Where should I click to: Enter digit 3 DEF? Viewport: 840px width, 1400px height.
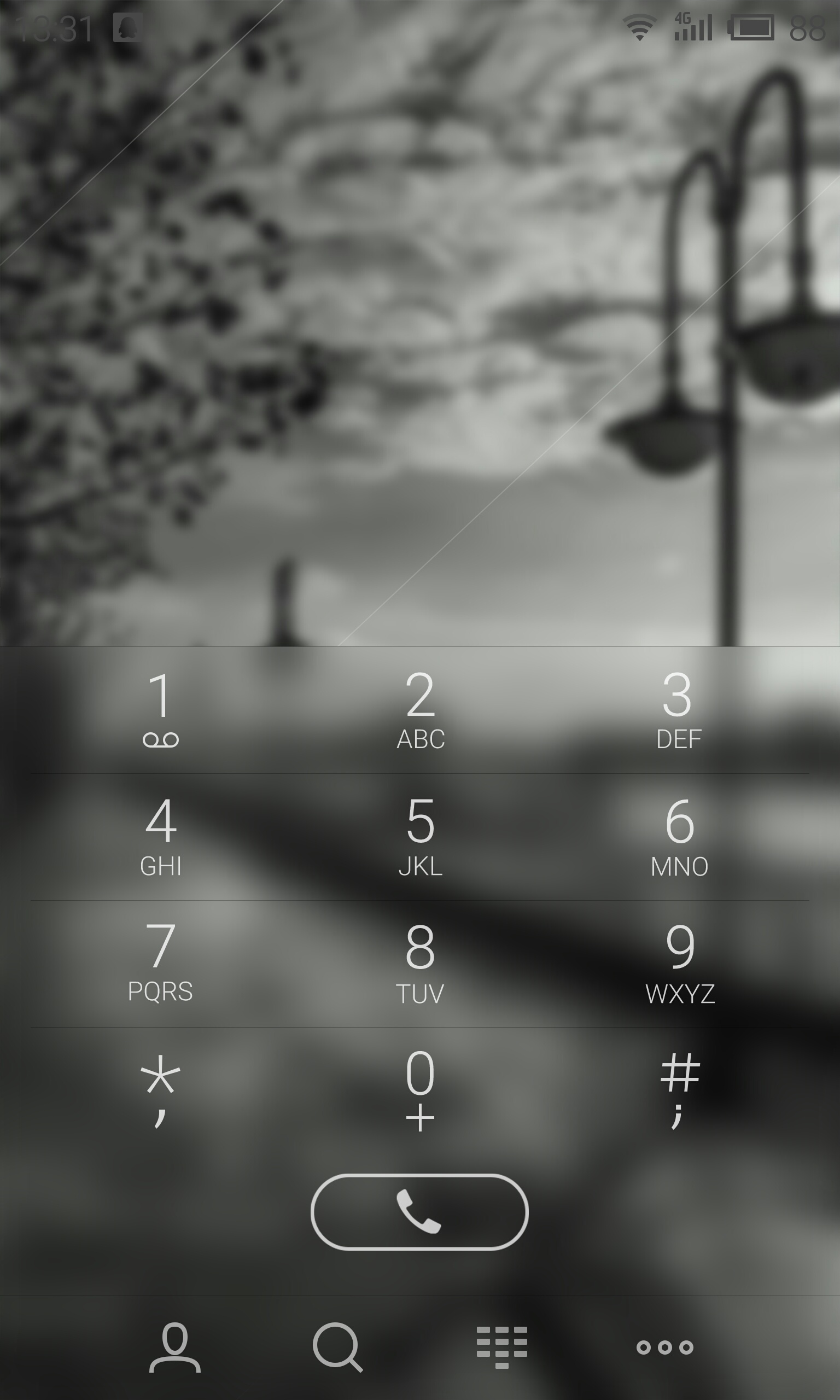[678, 710]
